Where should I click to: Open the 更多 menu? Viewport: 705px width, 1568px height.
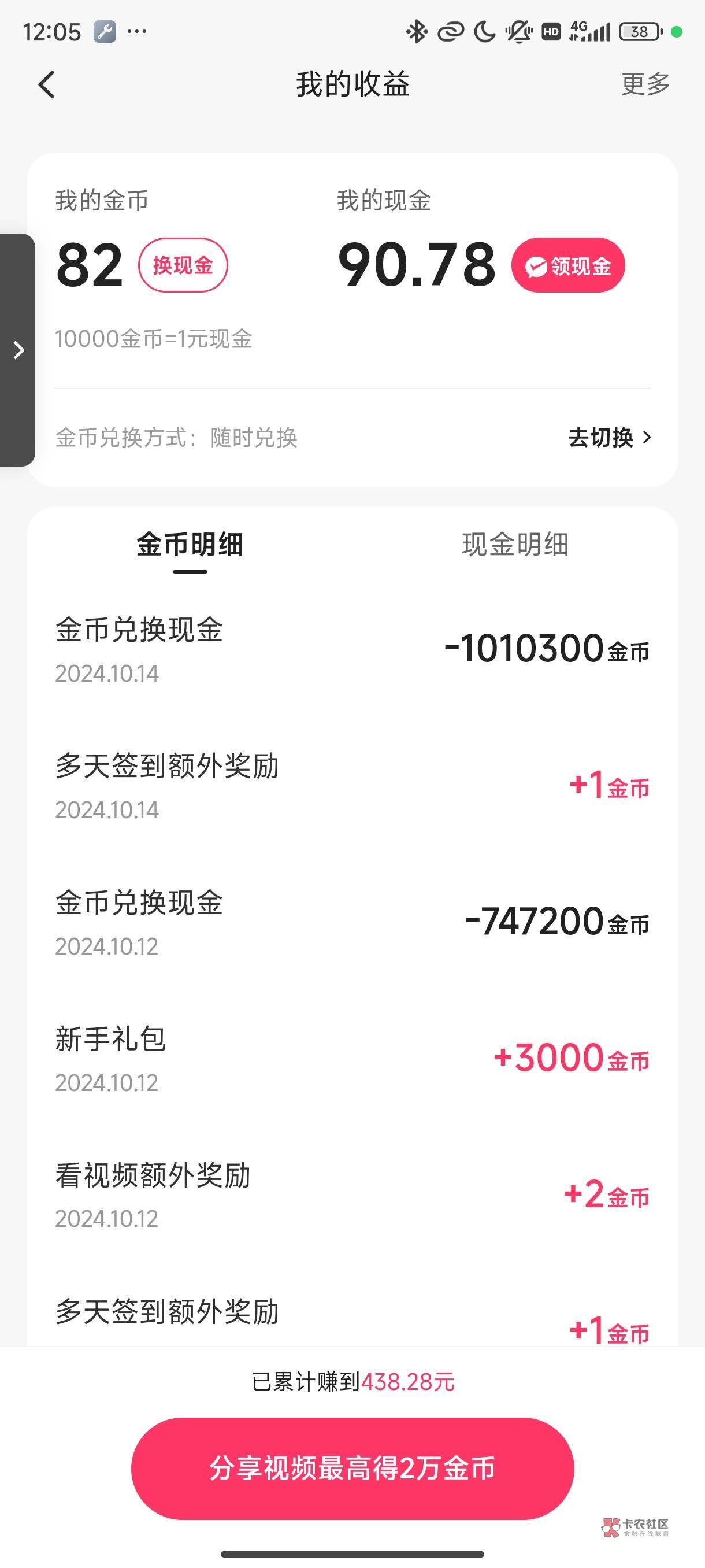point(645,84)
